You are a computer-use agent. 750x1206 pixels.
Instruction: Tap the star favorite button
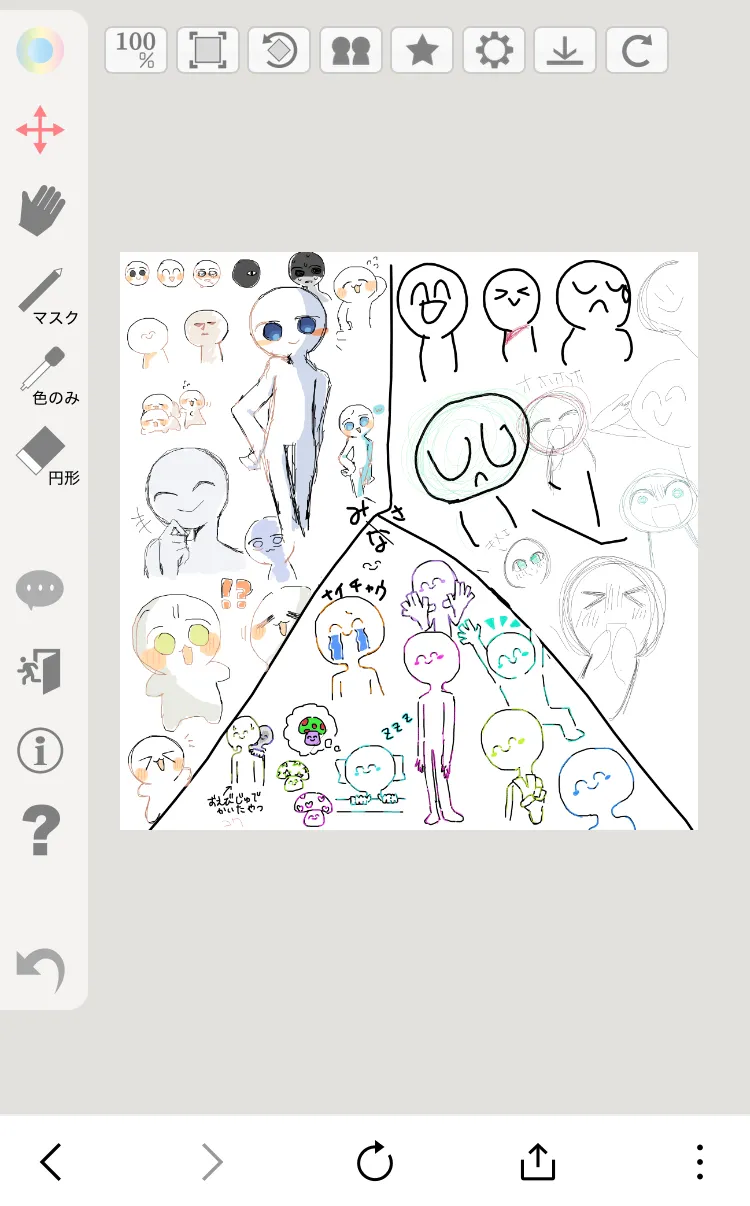[422, 50]
